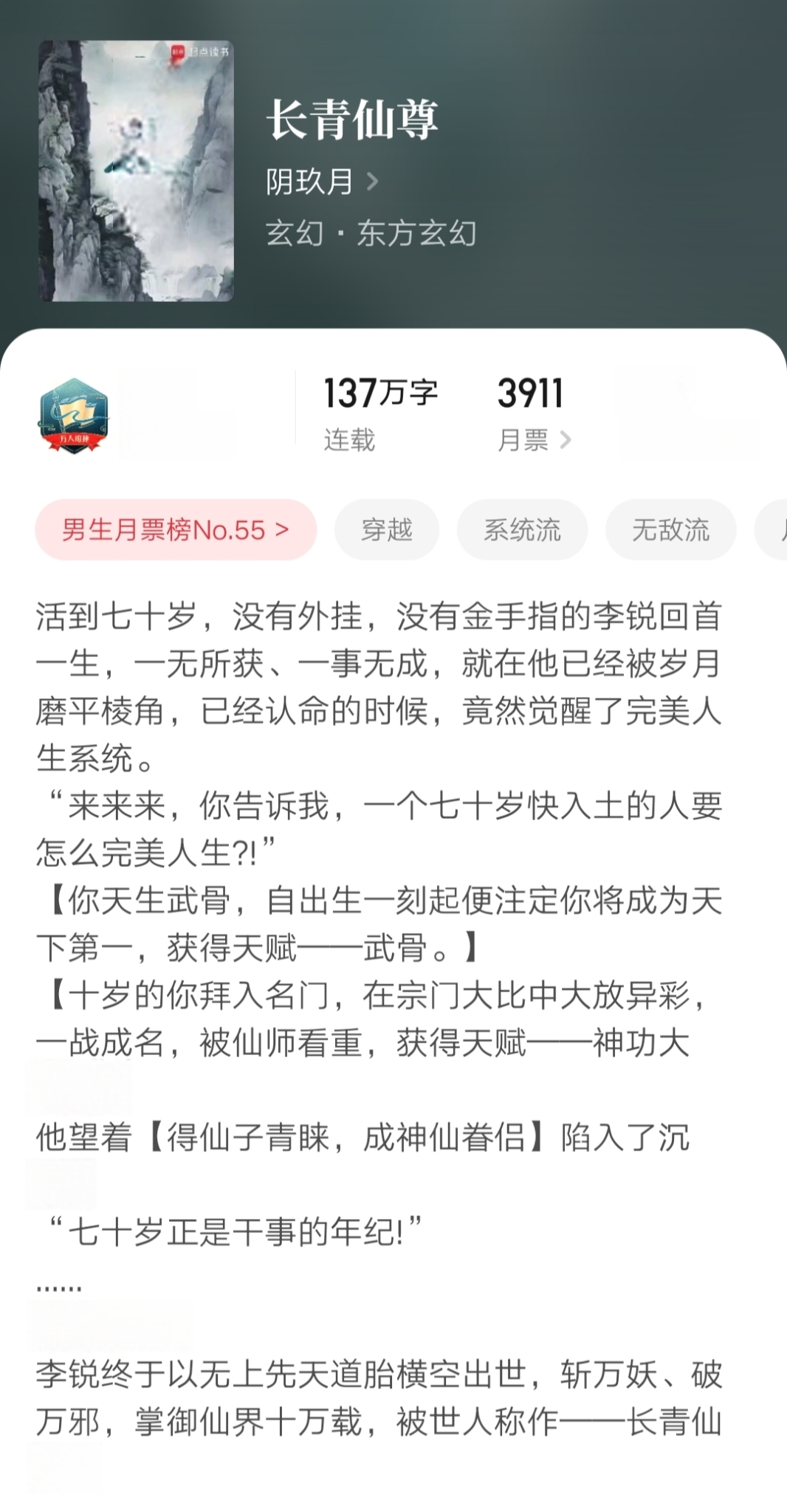Tap the 万人追捧 badge icon

[74, 416]
